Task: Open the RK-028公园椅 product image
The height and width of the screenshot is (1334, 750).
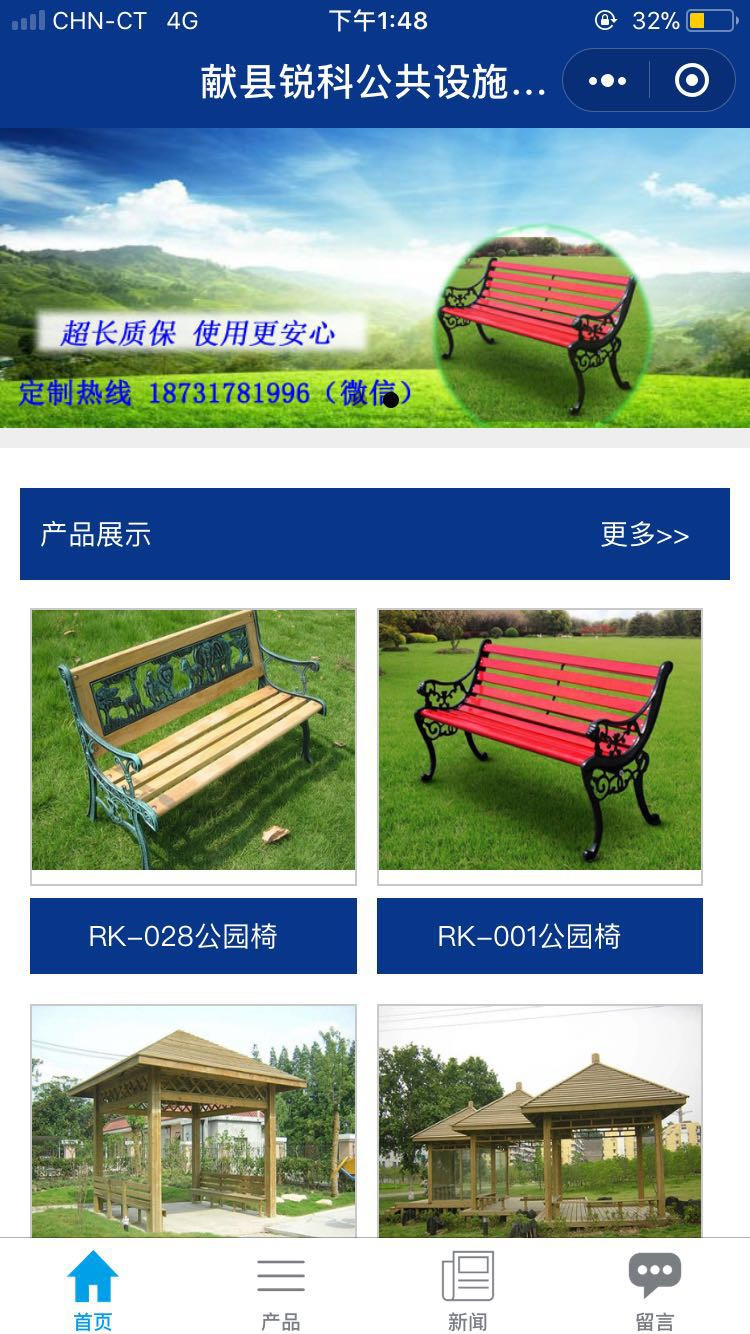Action: tap(193, 741)
